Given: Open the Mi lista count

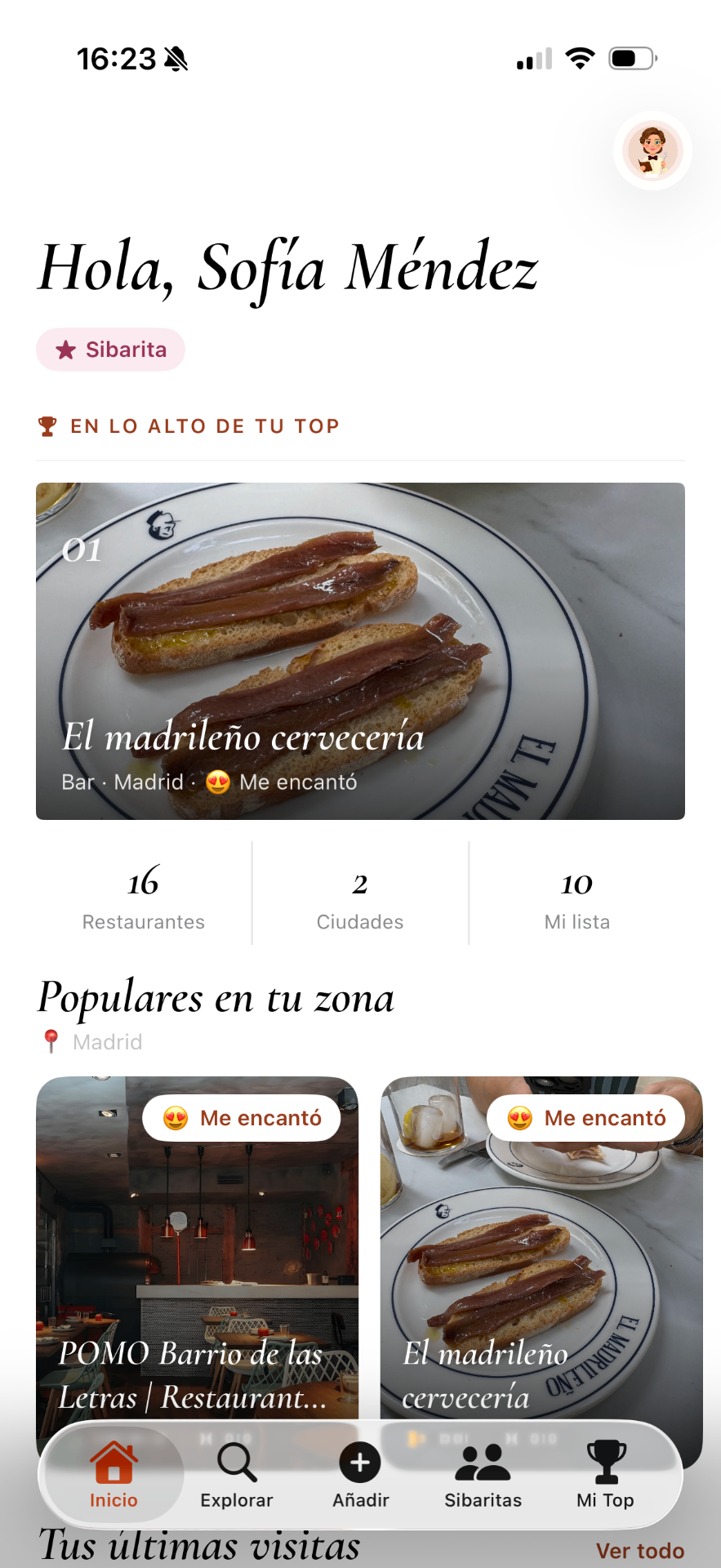Looking at the screenshot, I should pyautogui.click(x=577, y=897).
